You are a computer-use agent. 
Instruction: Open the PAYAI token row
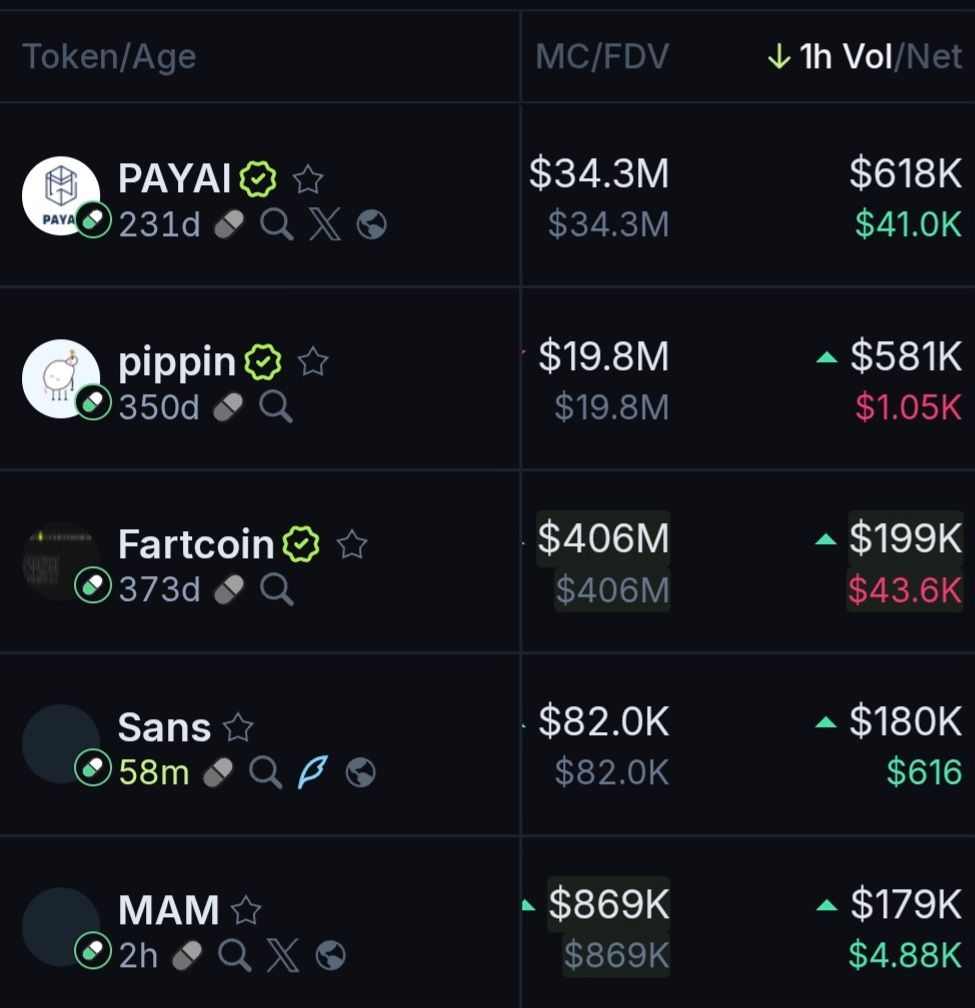pos(176,179)
